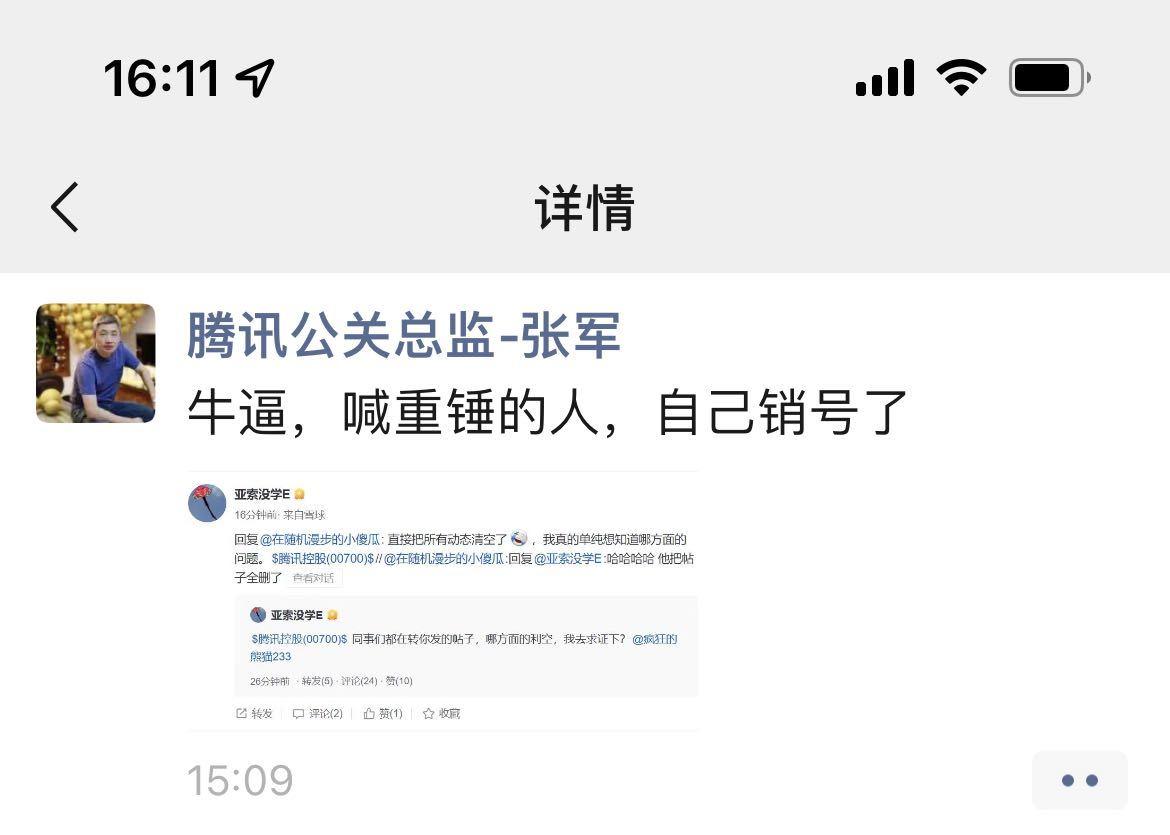This screenshot has width=1170, height=835.
Task: Open the two-dot like and comment menu
Action: (x=1079, y=780)
